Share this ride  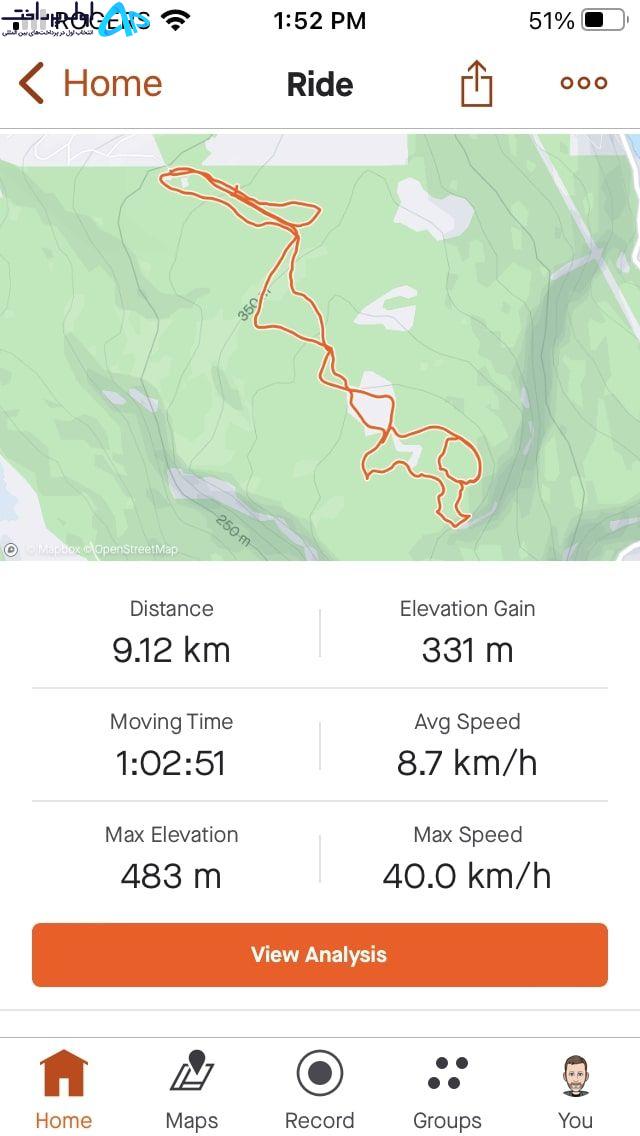tap(476, 83)
